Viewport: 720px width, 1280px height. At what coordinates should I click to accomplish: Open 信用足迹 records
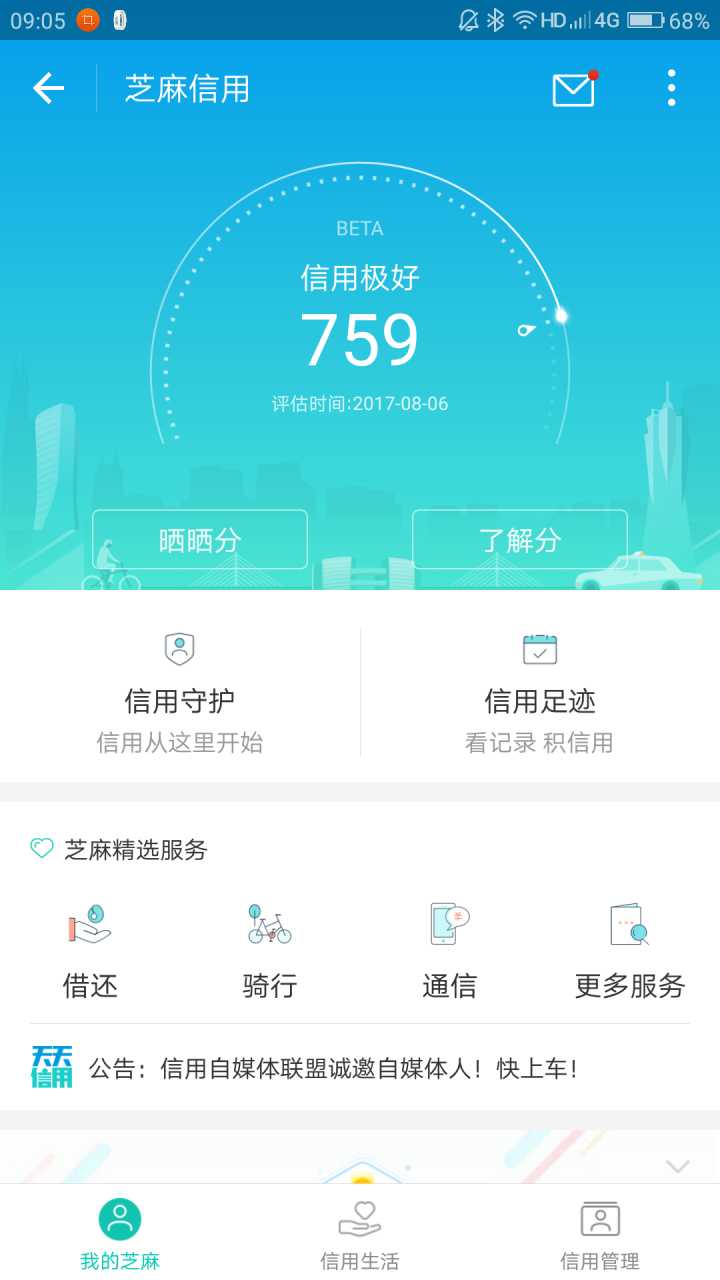pyautogui.click(x=540, y=691)
